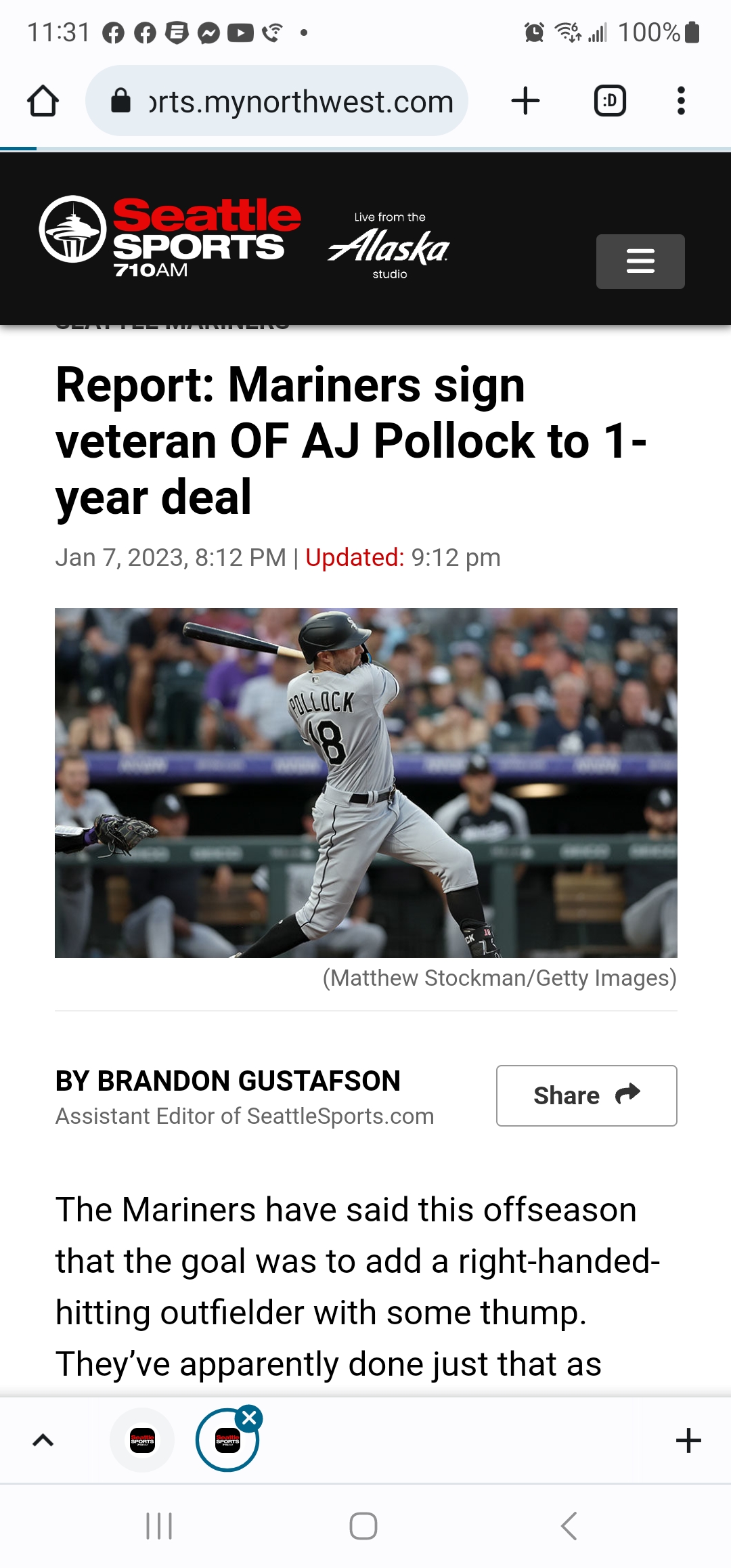Open the browser overflow menu
Image resolution: width=731 pixels, height=1568 pixels.
tap(681, 101)
